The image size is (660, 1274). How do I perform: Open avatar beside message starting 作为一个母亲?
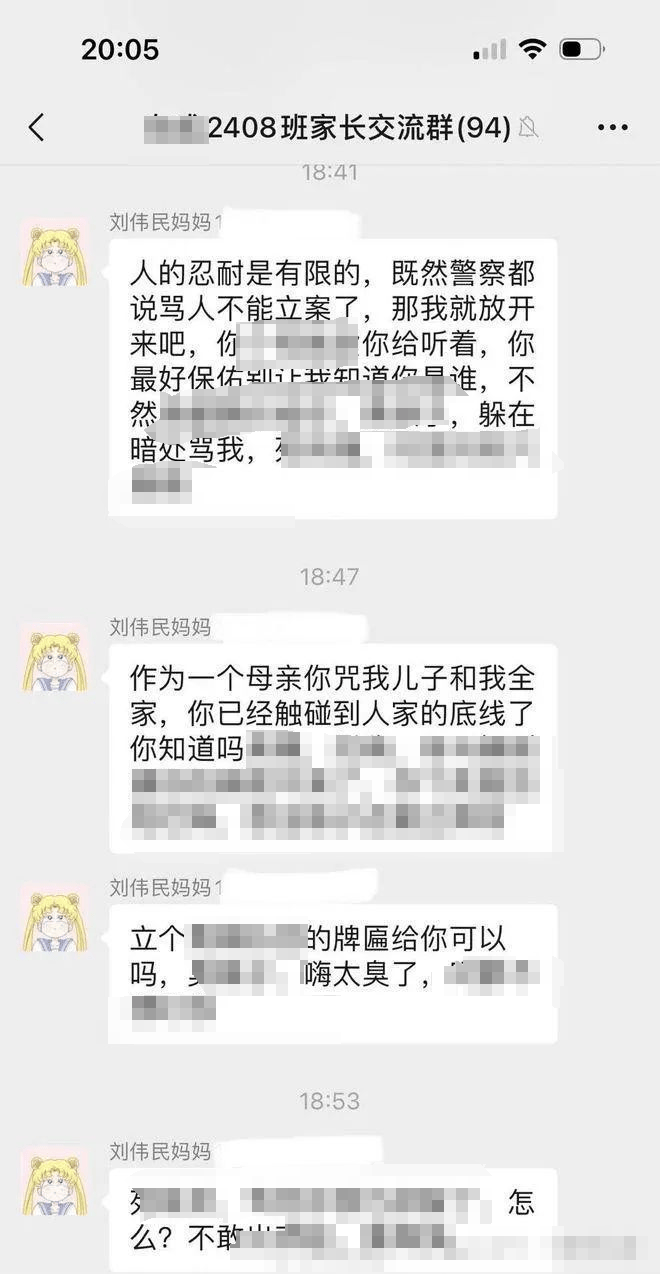click(x=55, y=659)
